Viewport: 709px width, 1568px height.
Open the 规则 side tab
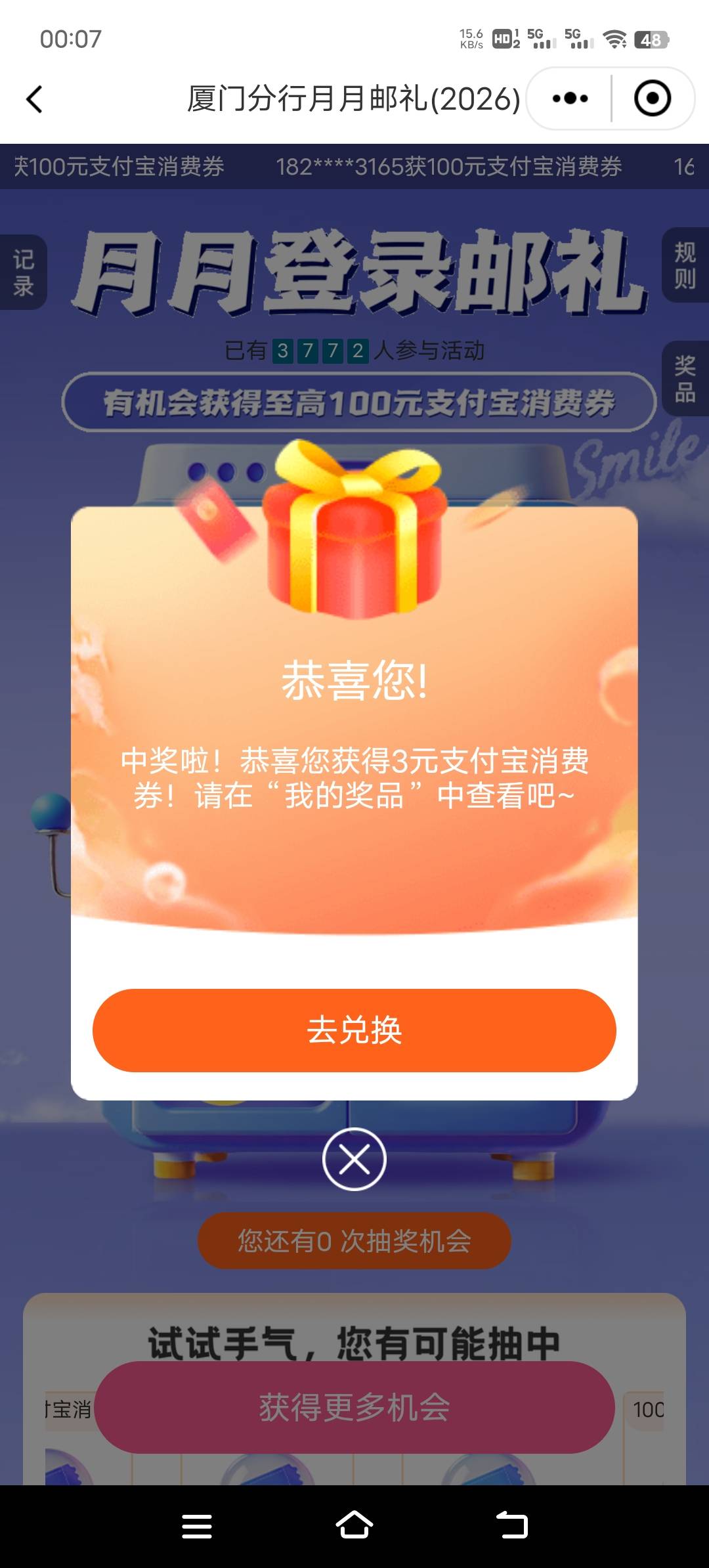(685, 265)
